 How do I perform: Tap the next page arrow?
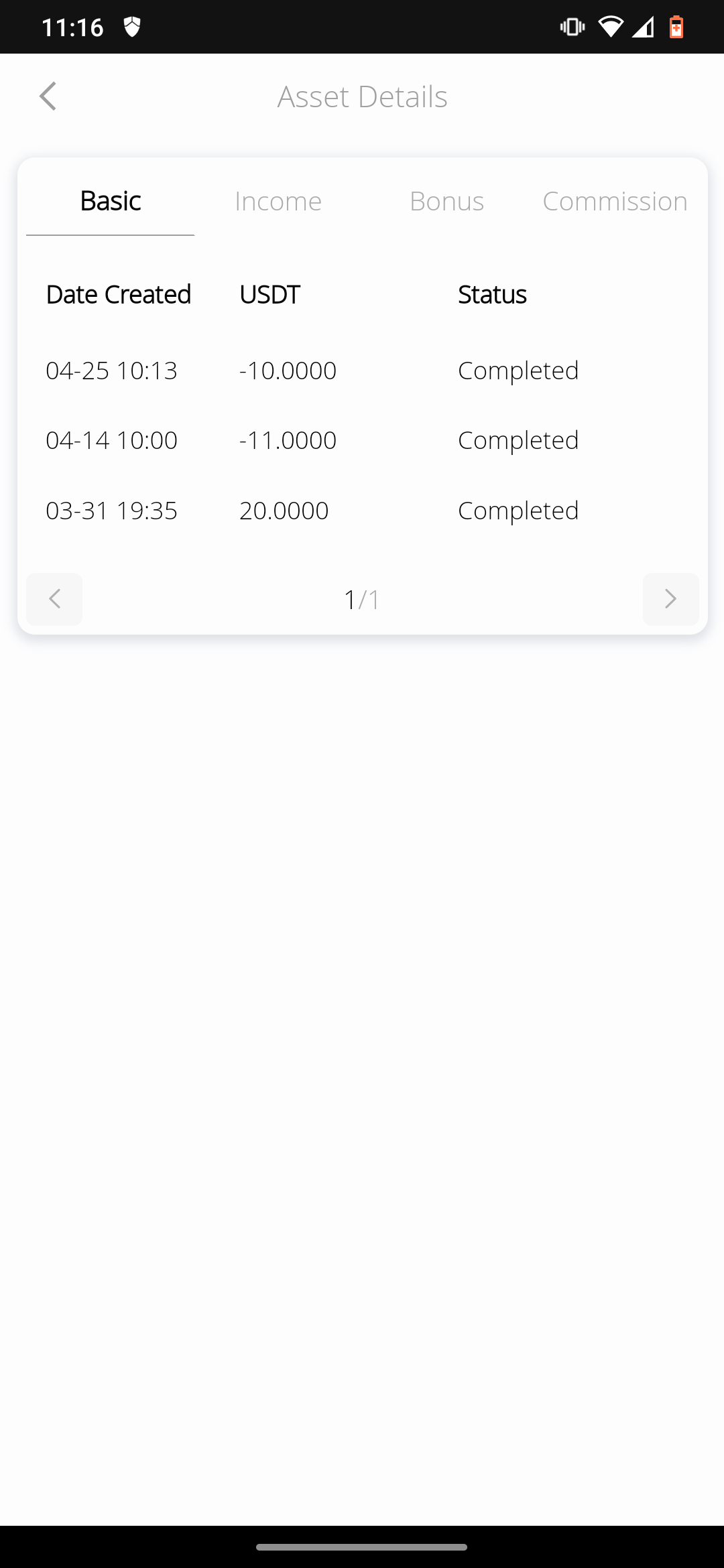coord(670,599)
